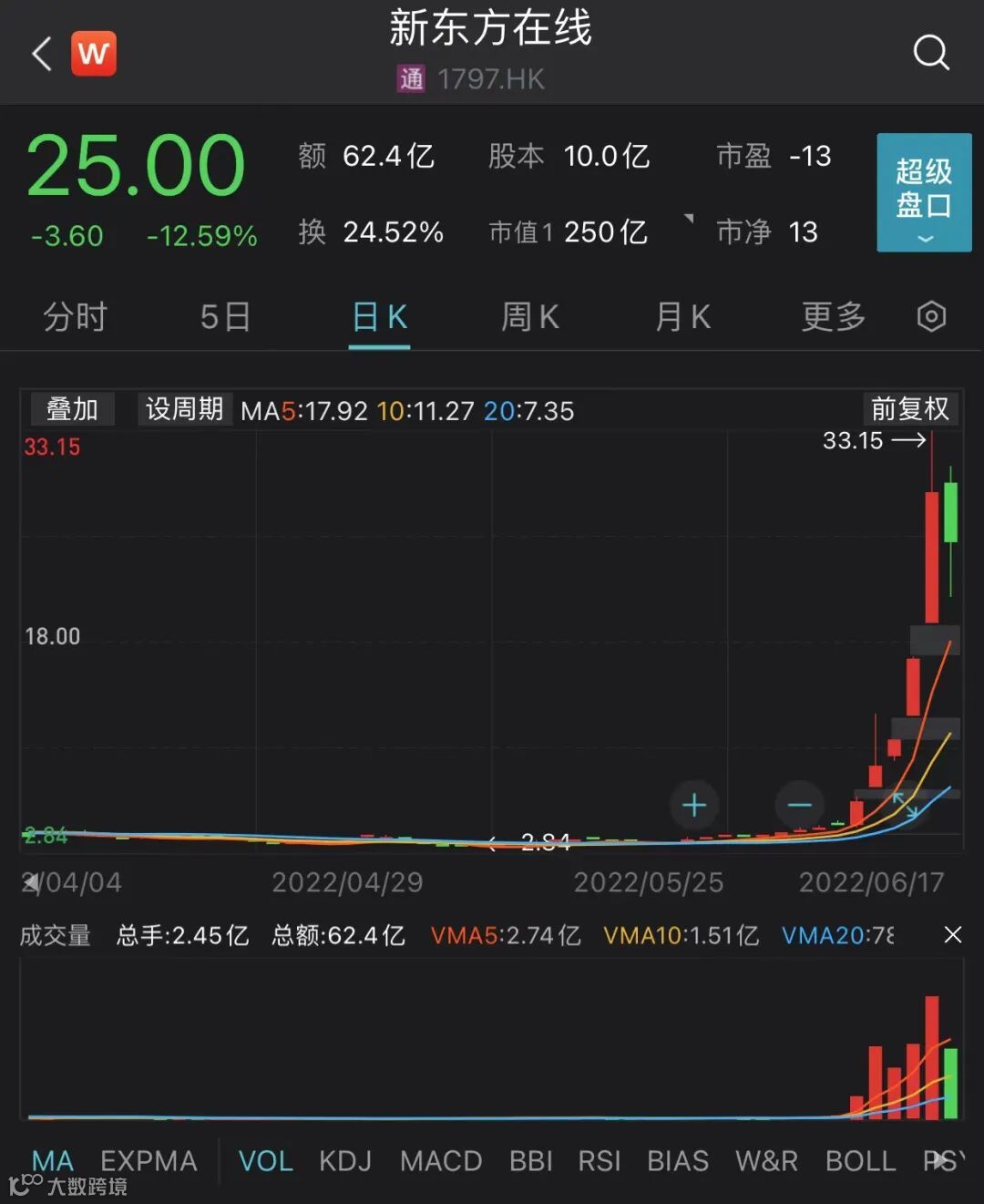Switch to the 月K chart tab

pos(682,317)
